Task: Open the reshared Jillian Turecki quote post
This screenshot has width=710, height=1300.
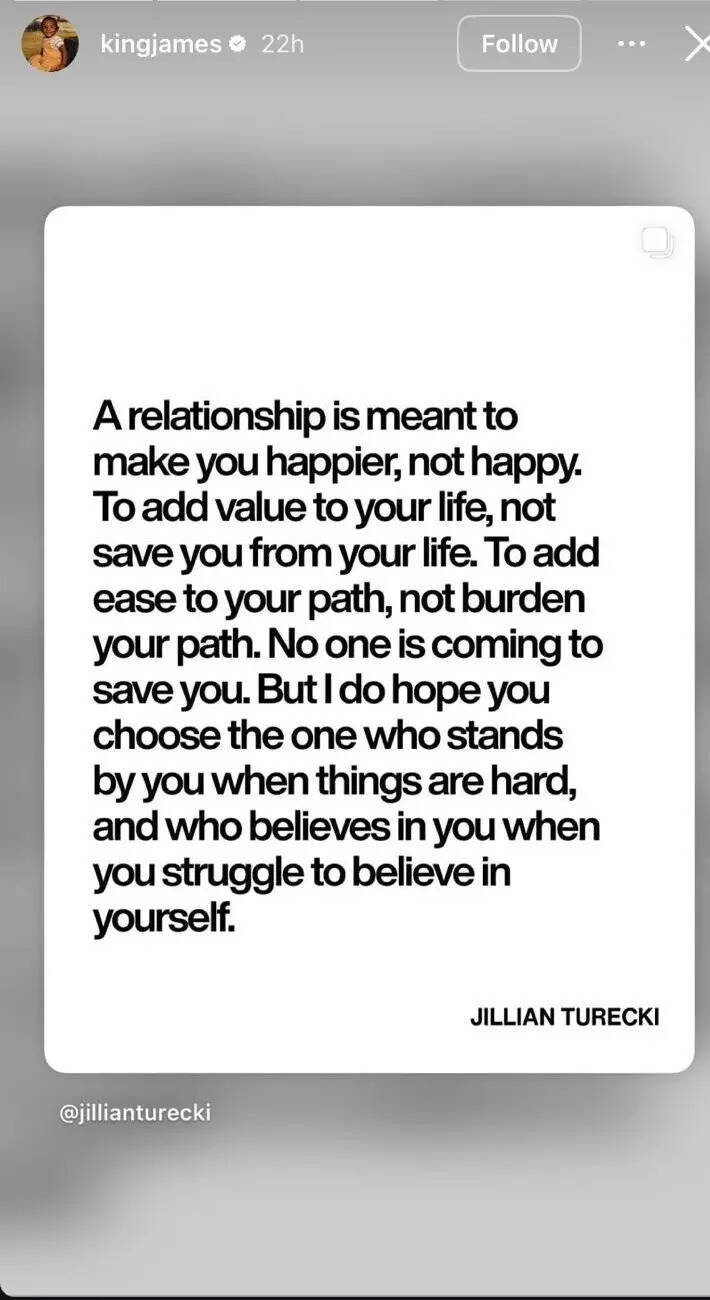Action: click(369, 640)
